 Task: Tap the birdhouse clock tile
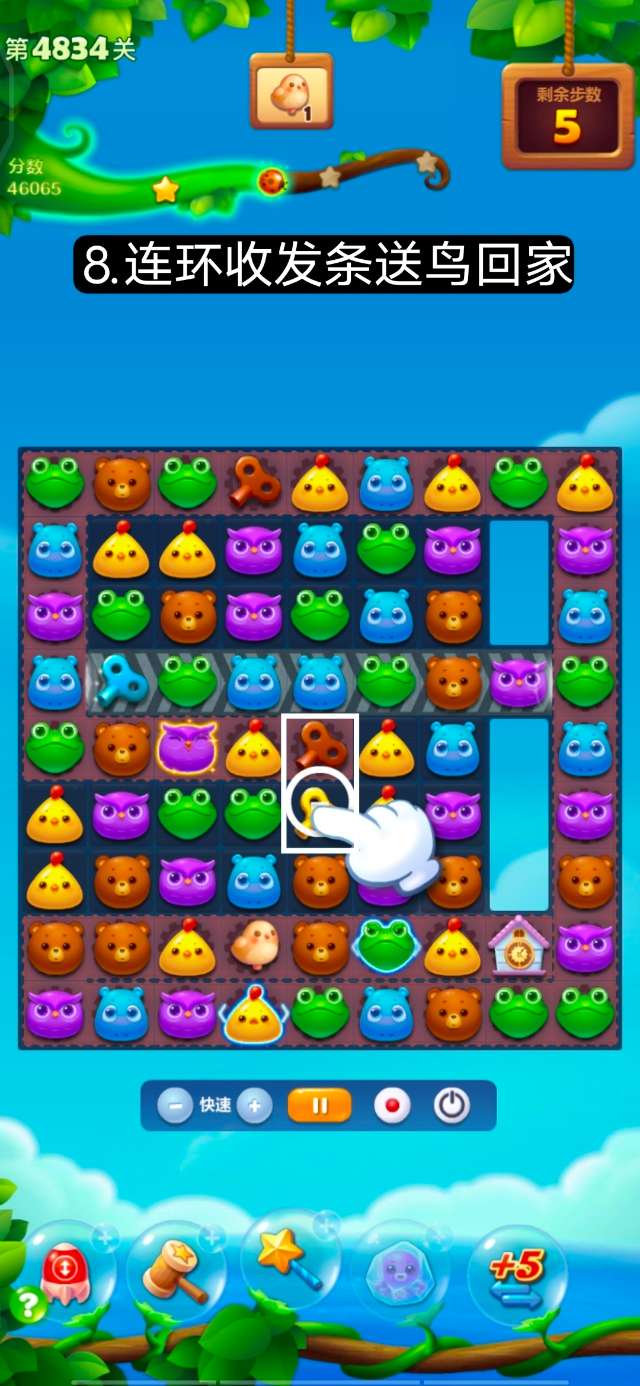pos(519,945)
